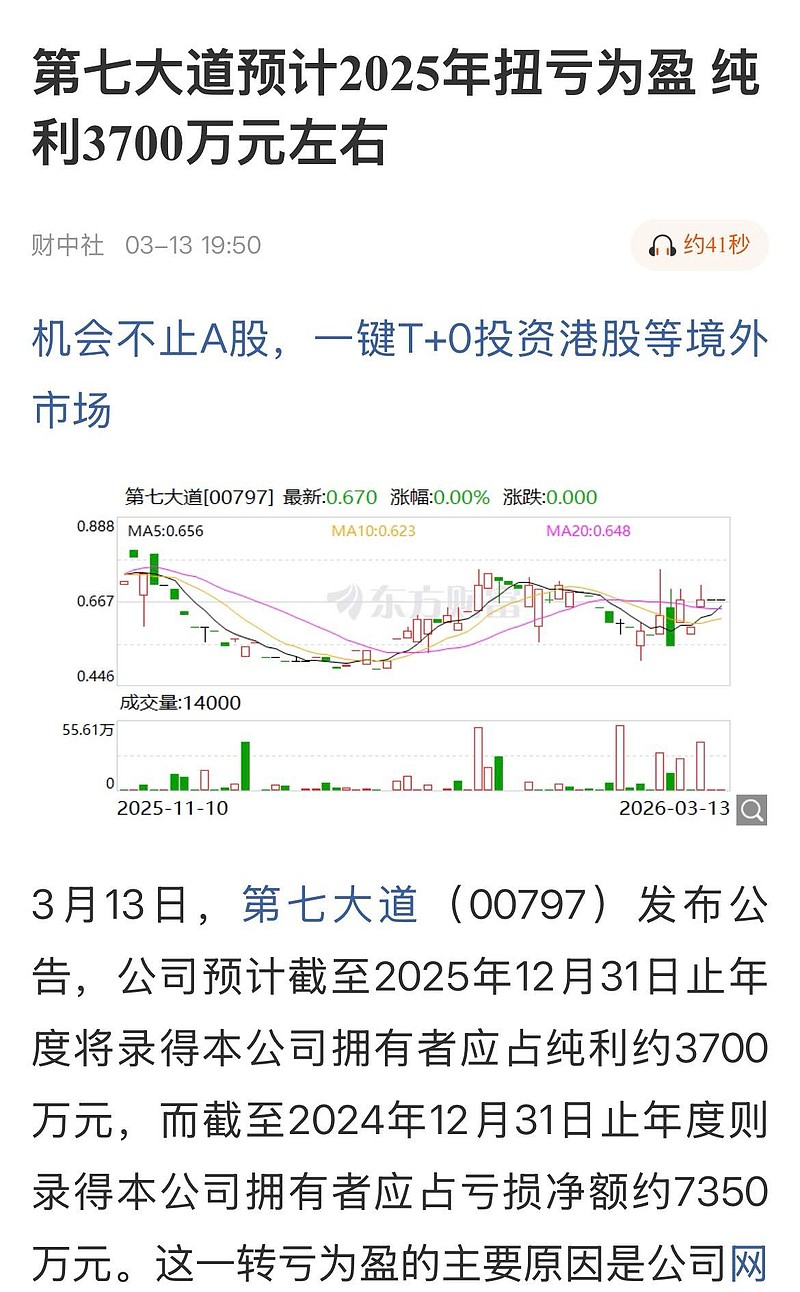Follow the blue 网 link in the last line
The height and width of the screenshot is (1292, 800).
(749, 1263)
